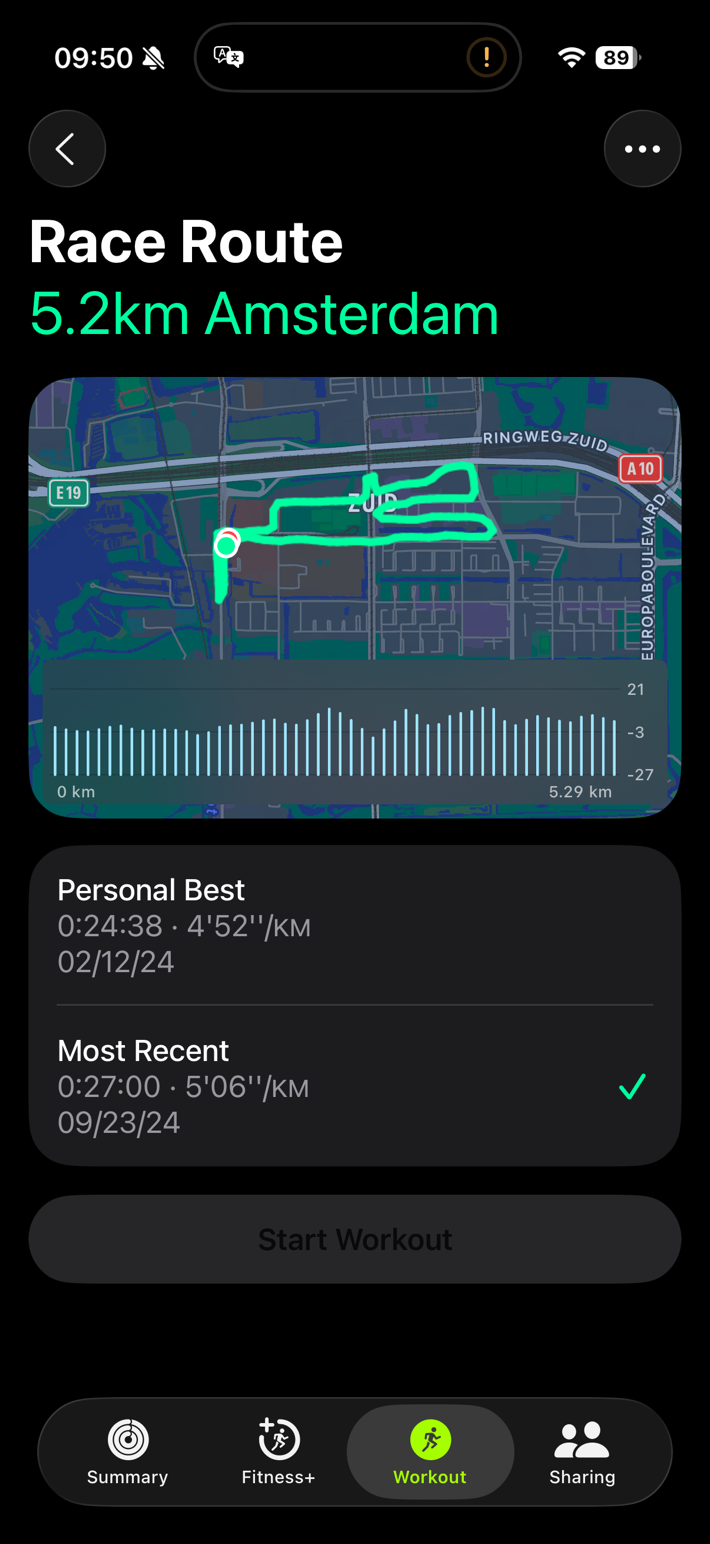Select the Workout tab
Viewport: 710px width, 1544px height.
pyautogui.click(x=430, y=1451)
